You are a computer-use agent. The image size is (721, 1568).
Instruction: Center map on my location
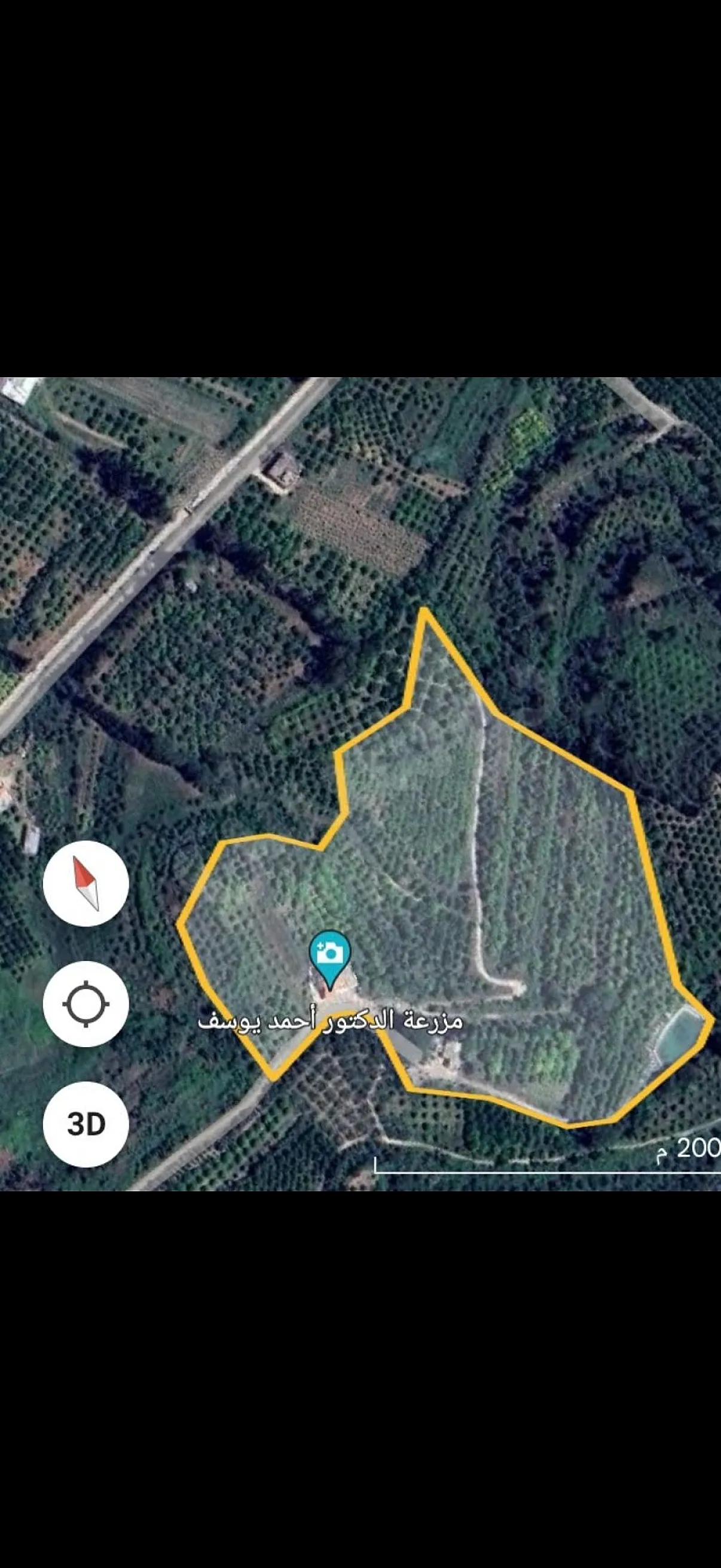(85, 1003)
